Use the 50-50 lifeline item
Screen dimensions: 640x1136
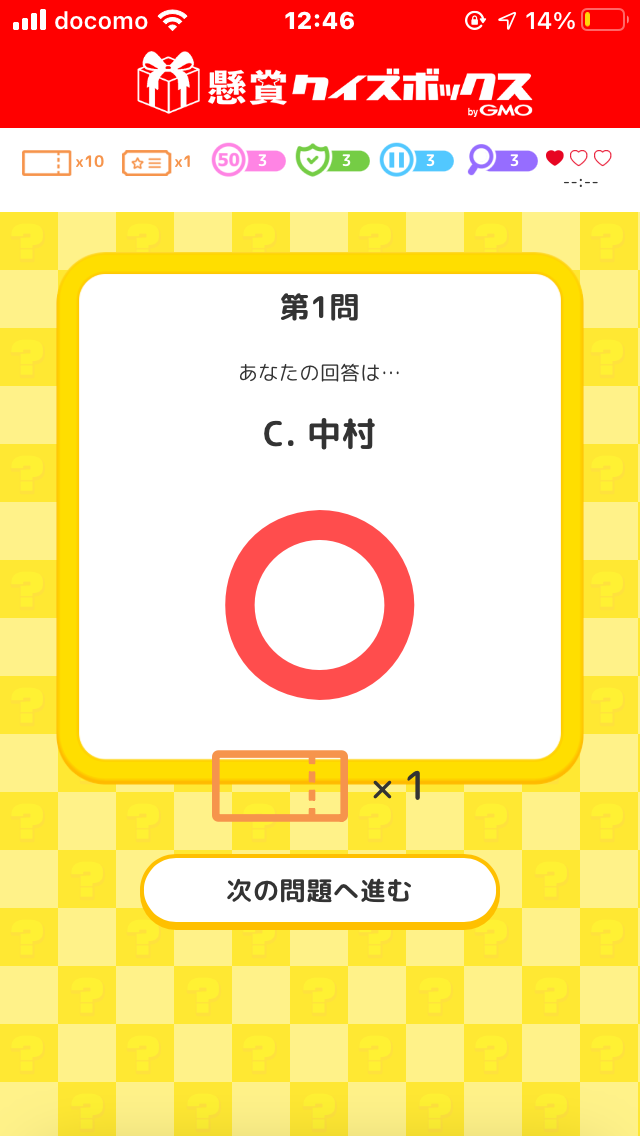[x=248, y=160]
